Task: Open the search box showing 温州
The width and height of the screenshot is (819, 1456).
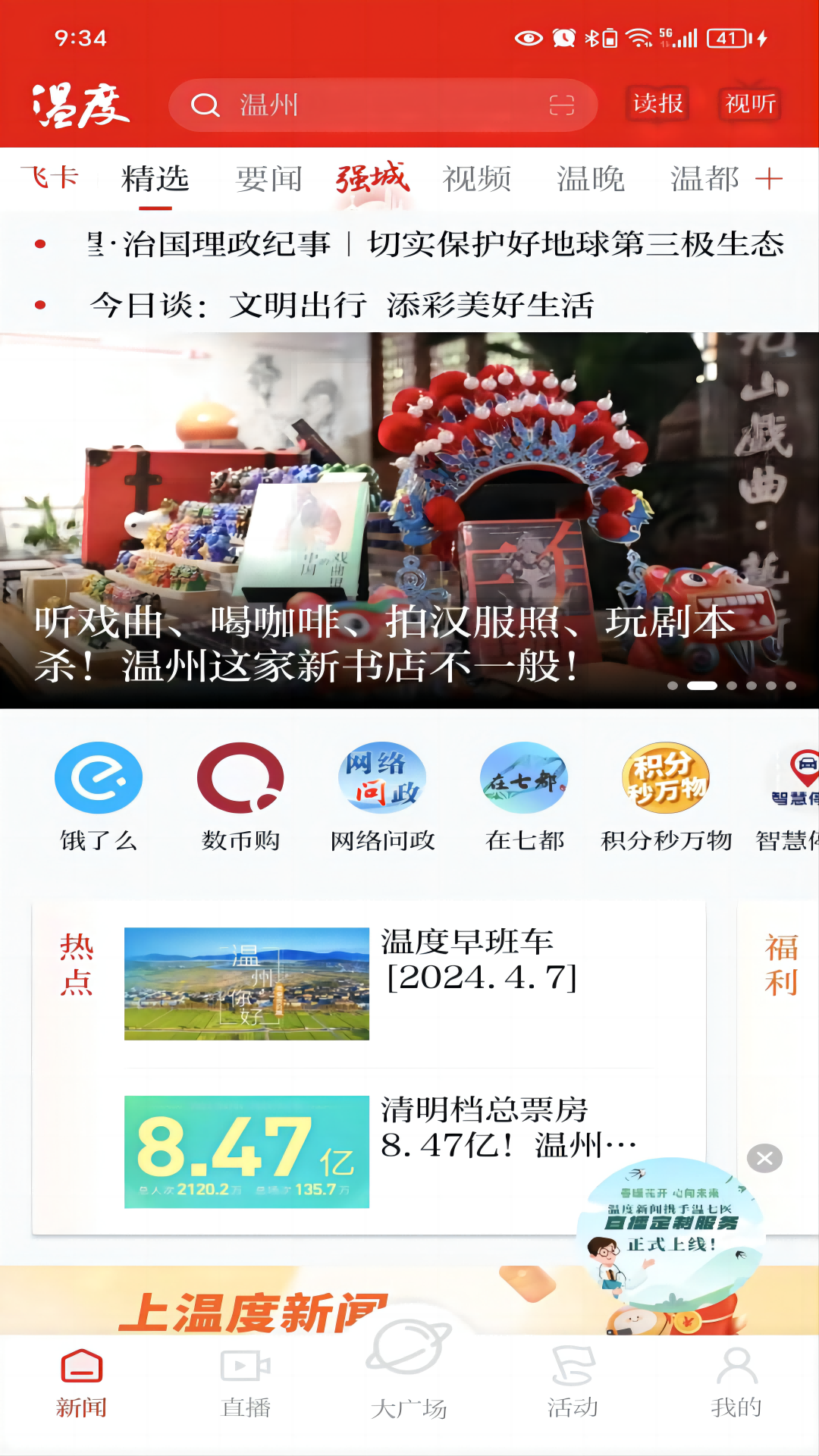Action: 364,105
